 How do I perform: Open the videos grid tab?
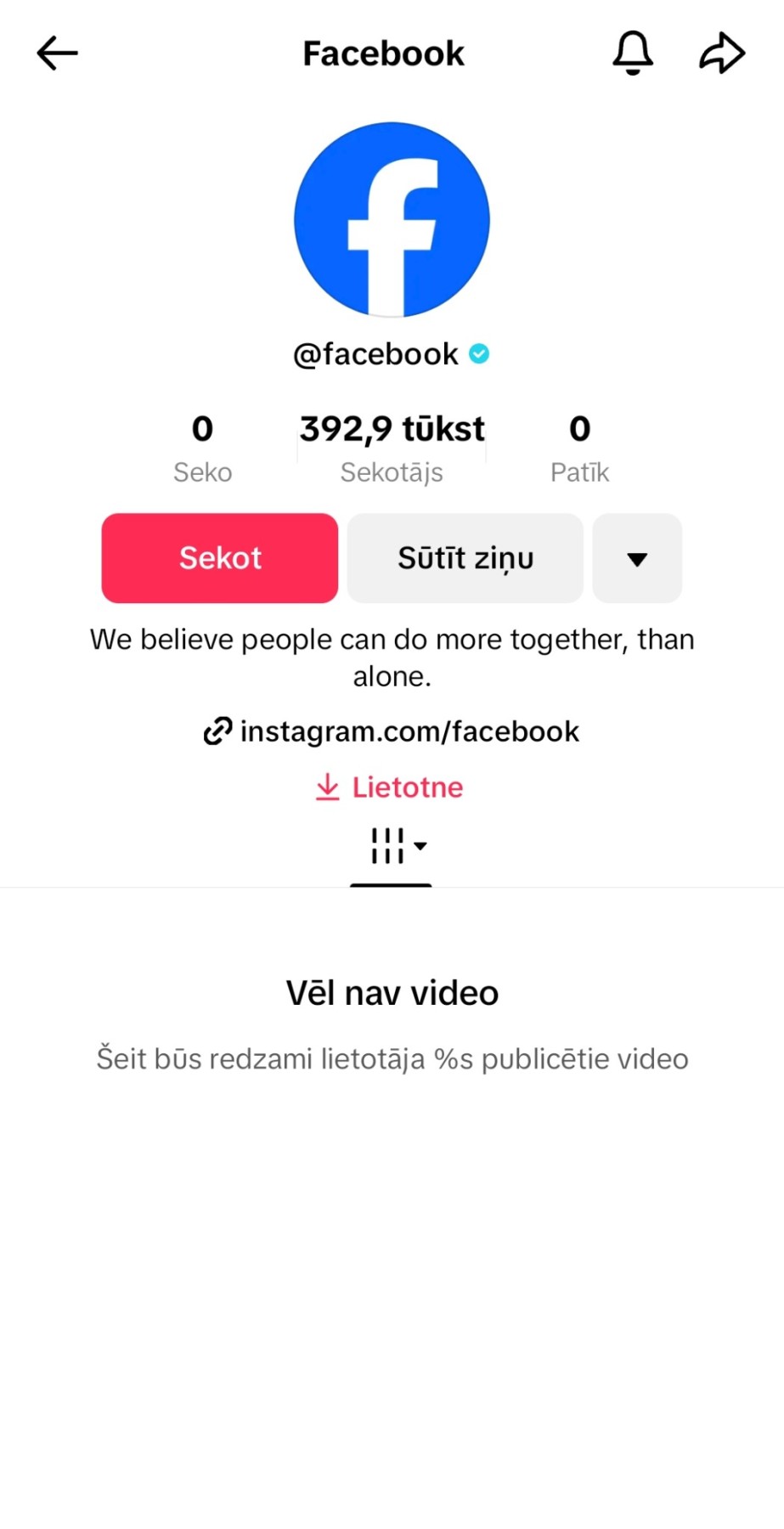(391, 847)
